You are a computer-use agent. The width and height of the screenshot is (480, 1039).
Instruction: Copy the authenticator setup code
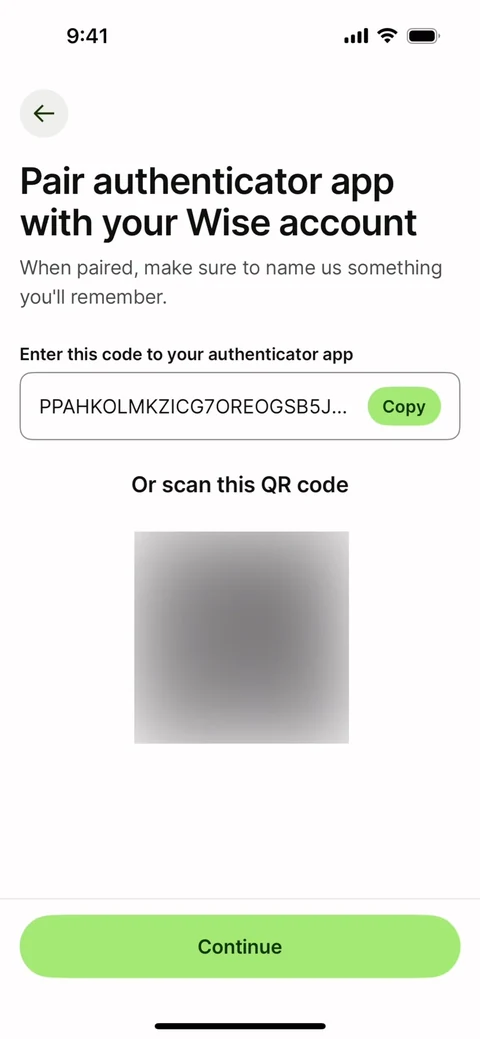404,406
